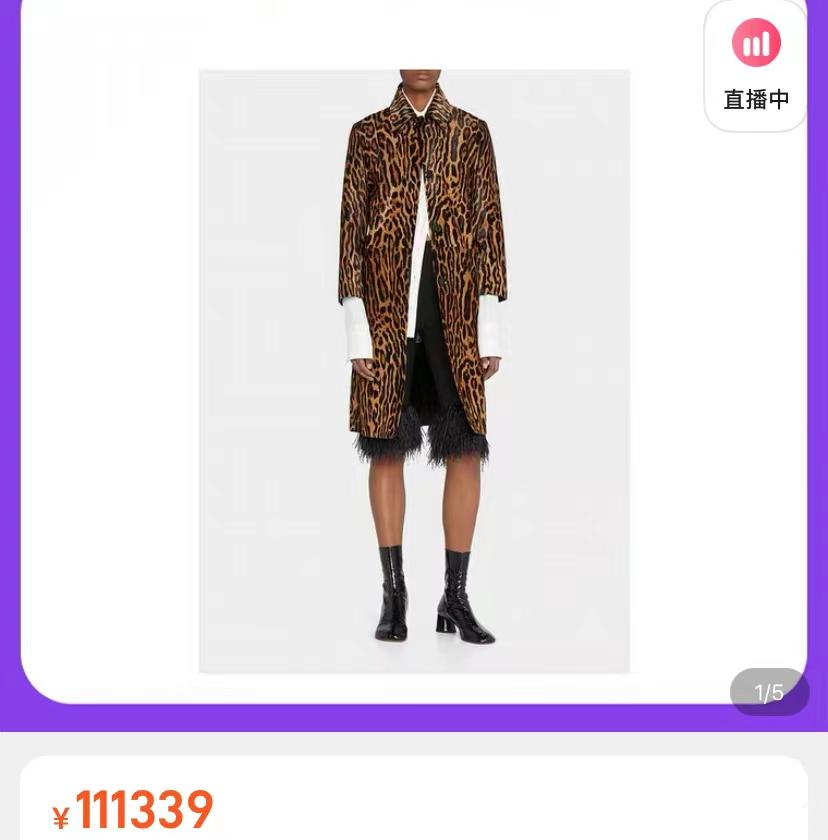View the leopard coat product image

click(414, 370)
